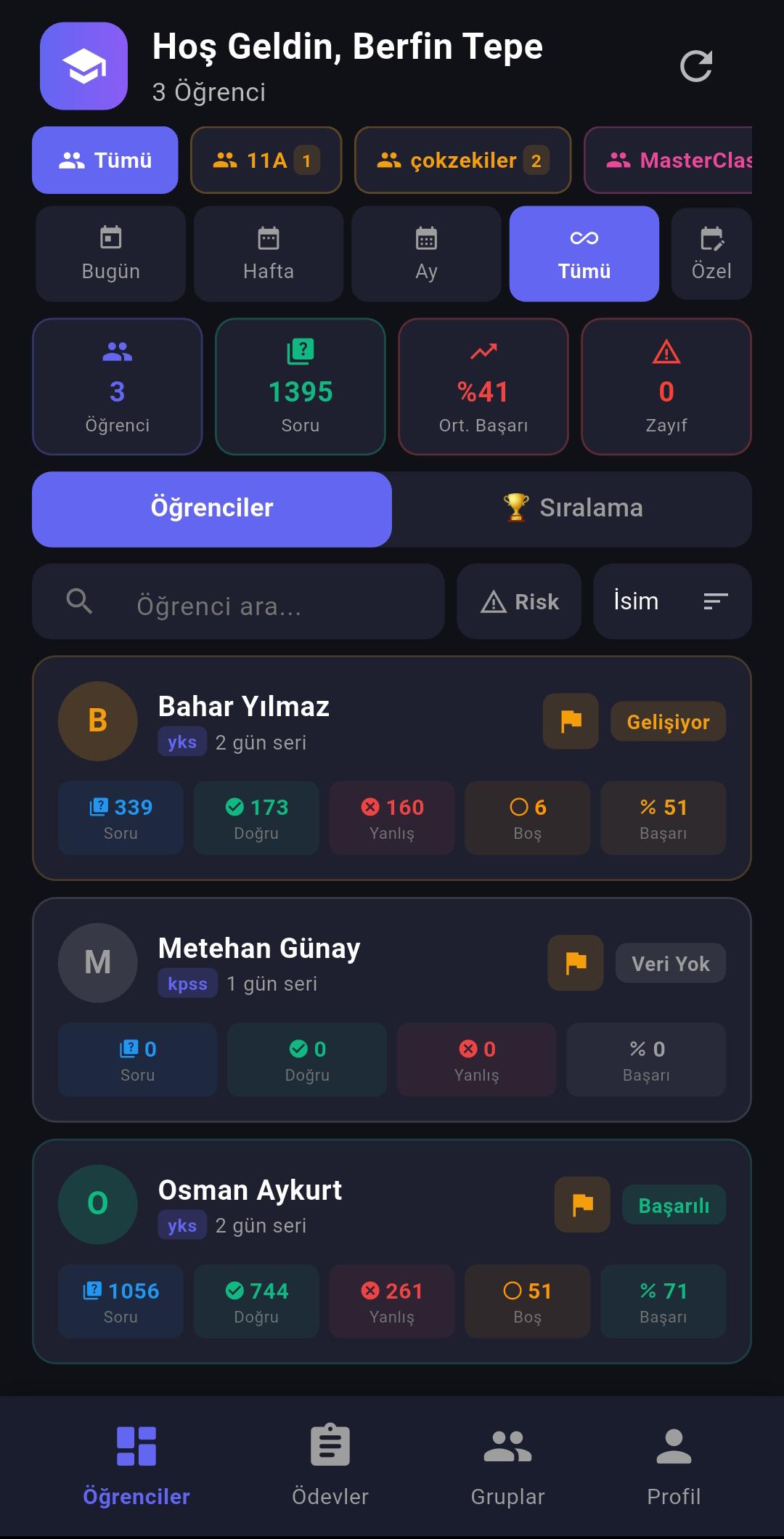Enable the Bugün time filter
This screenshot has height=1539, width=784.
tap(110, 253)
